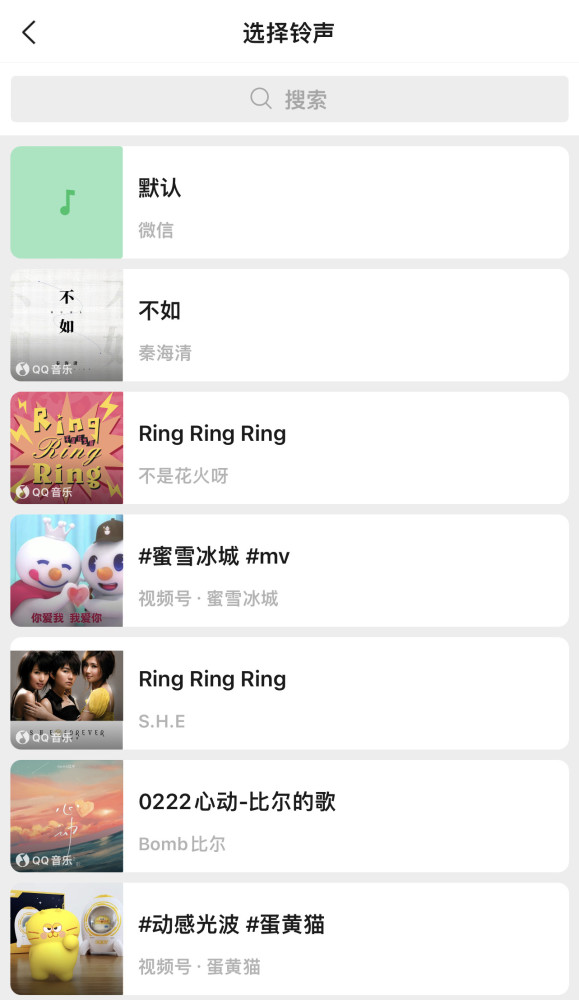Select the 默认 微信 ringtone
This screenshot has width=579, height=1000.
pyautogui.click(x=290, y=202)
